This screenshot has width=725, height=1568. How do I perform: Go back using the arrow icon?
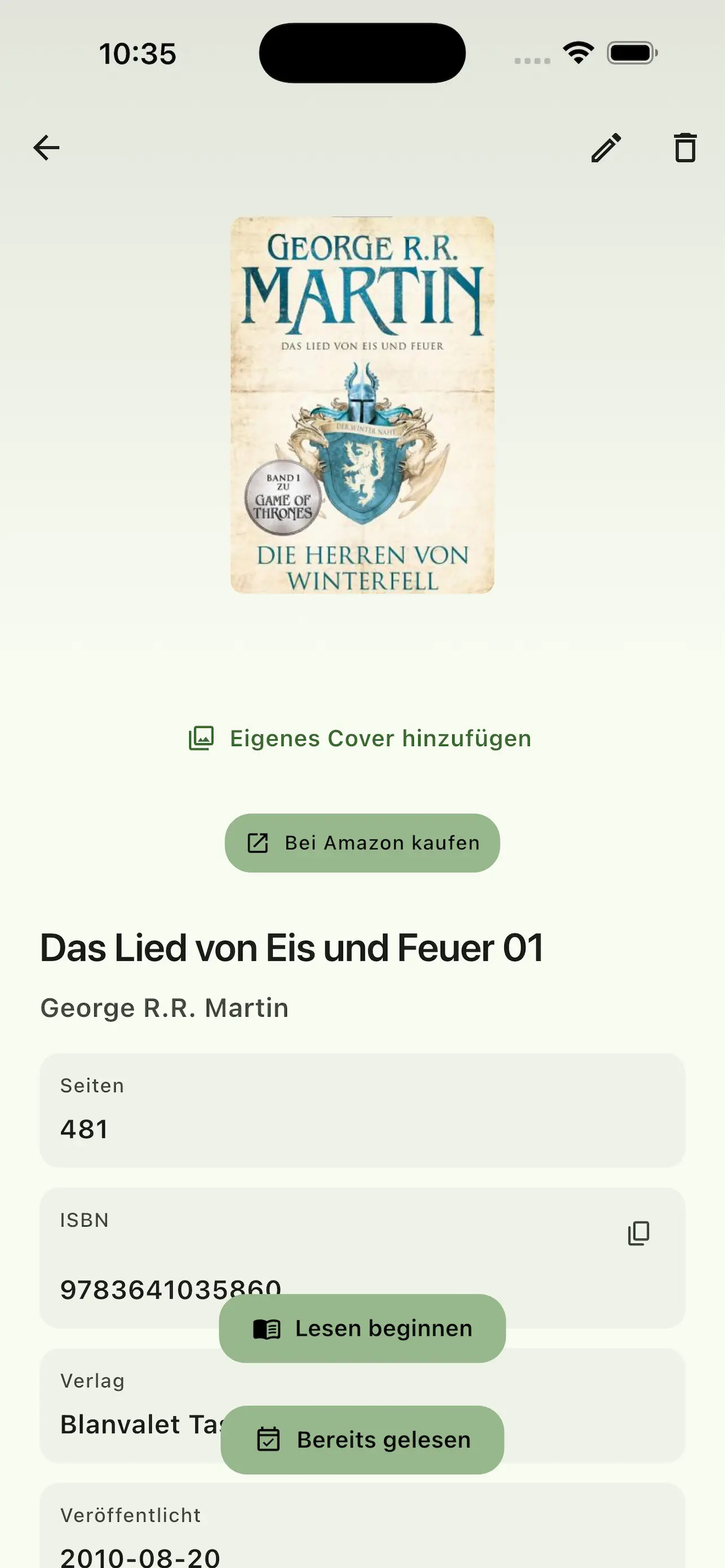[46, 147]
